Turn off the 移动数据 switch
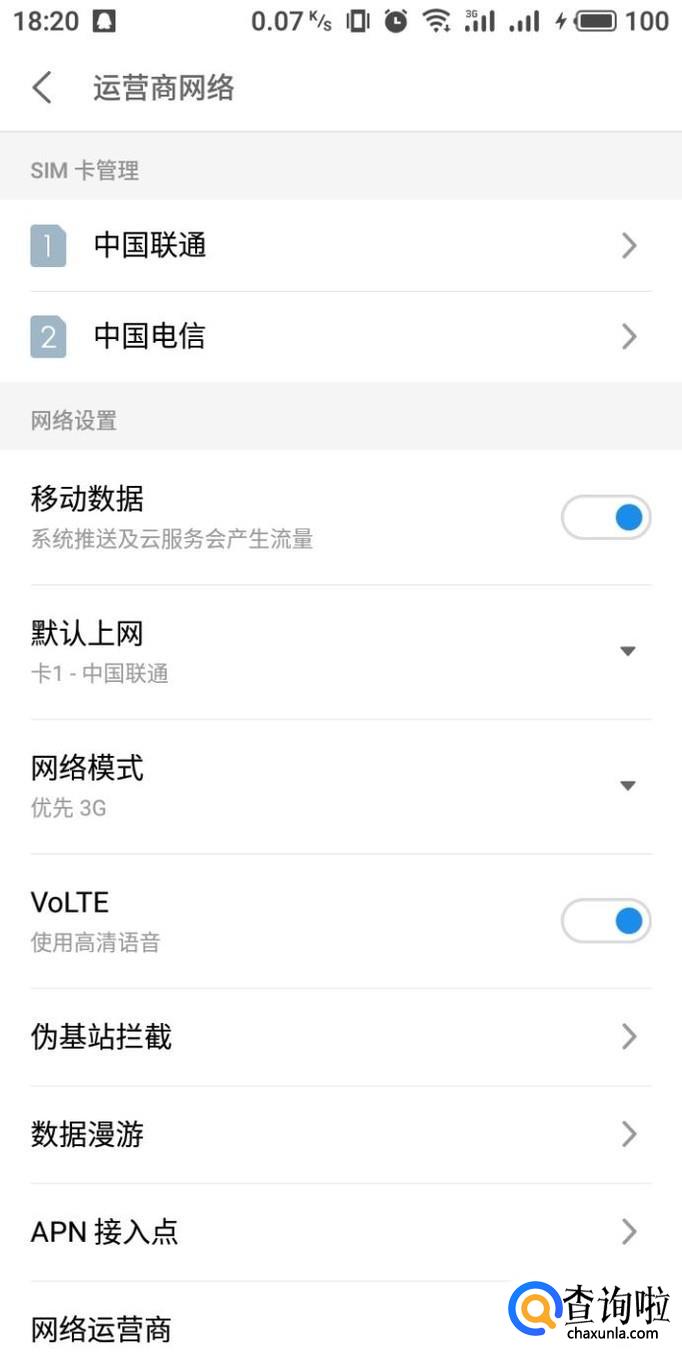The height and width of the screenshot is (1364, 682). click(x=606, y=518)
